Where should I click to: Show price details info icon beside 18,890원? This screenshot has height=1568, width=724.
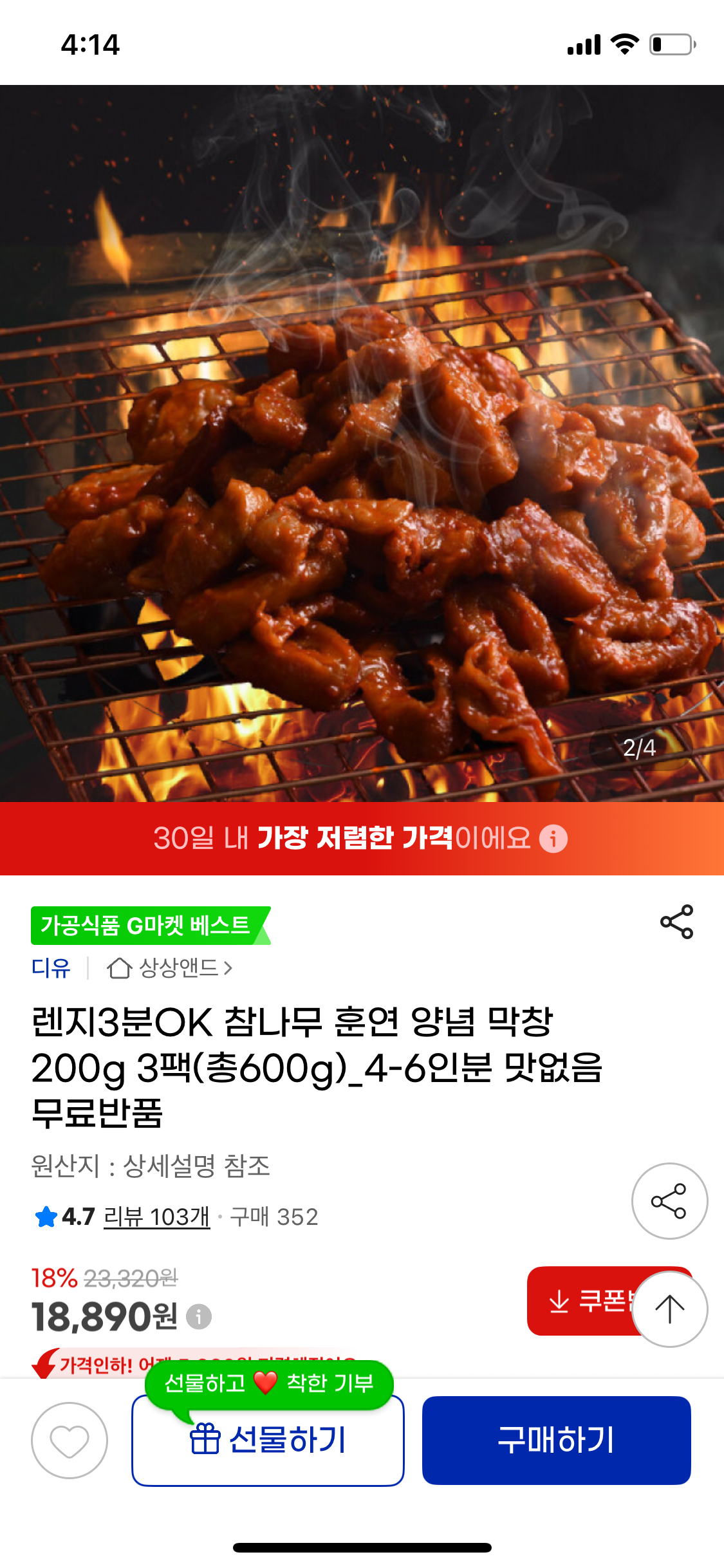click(x=199, y=1317)
